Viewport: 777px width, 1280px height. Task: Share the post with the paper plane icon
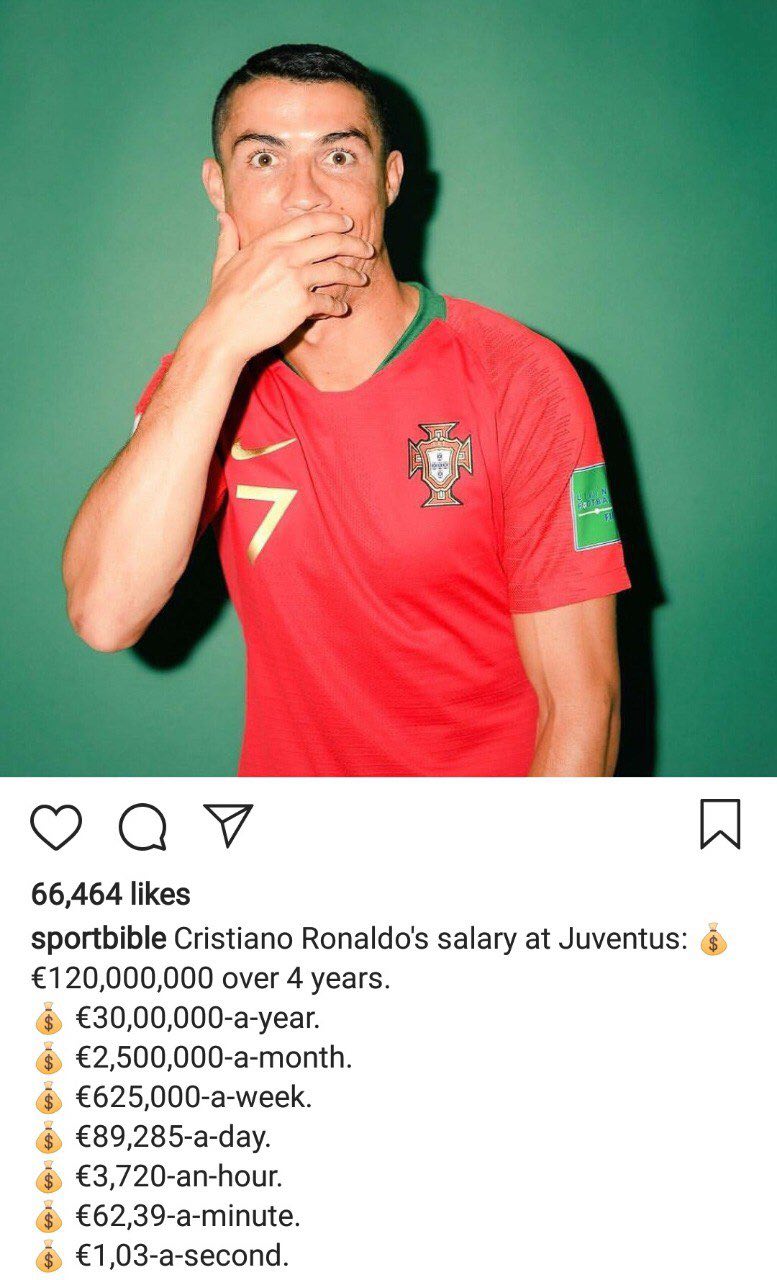click(228, 825)
